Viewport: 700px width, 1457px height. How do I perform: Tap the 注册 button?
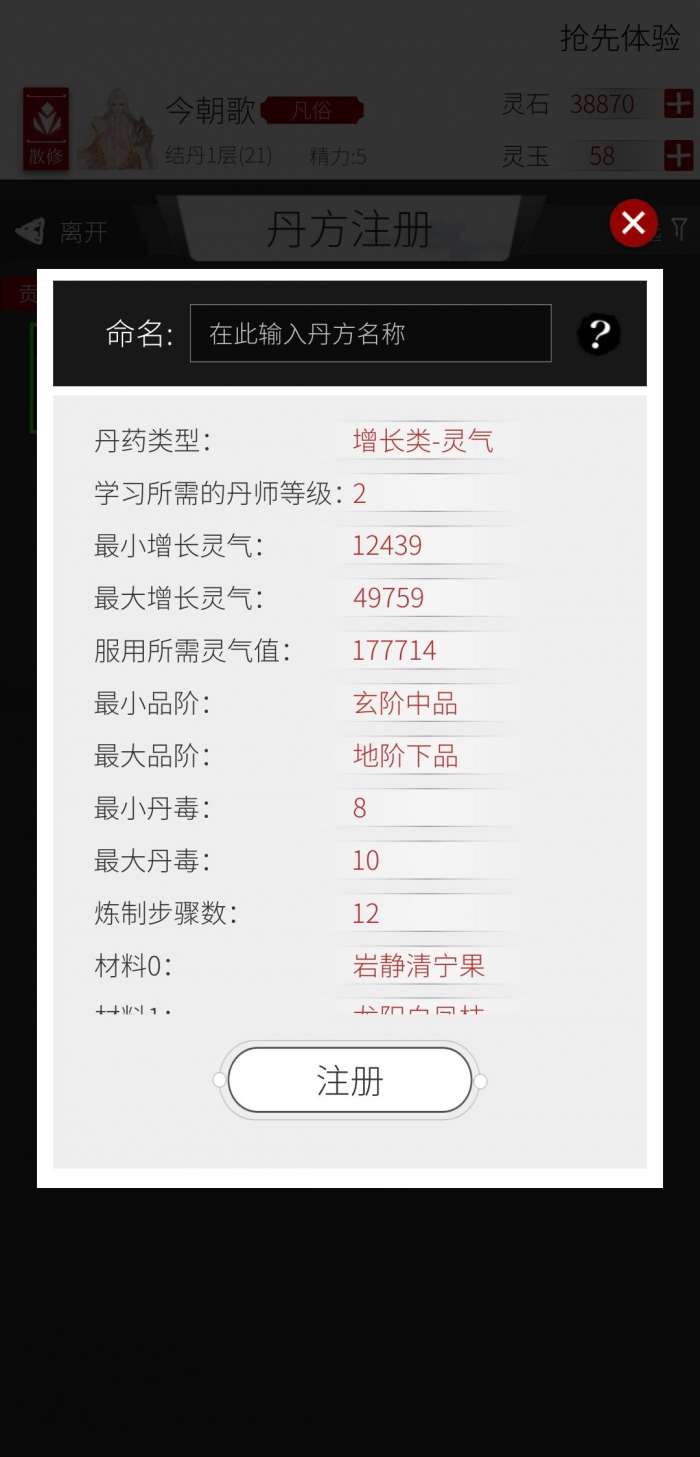pyautogui.click(x=349, y=1081)
